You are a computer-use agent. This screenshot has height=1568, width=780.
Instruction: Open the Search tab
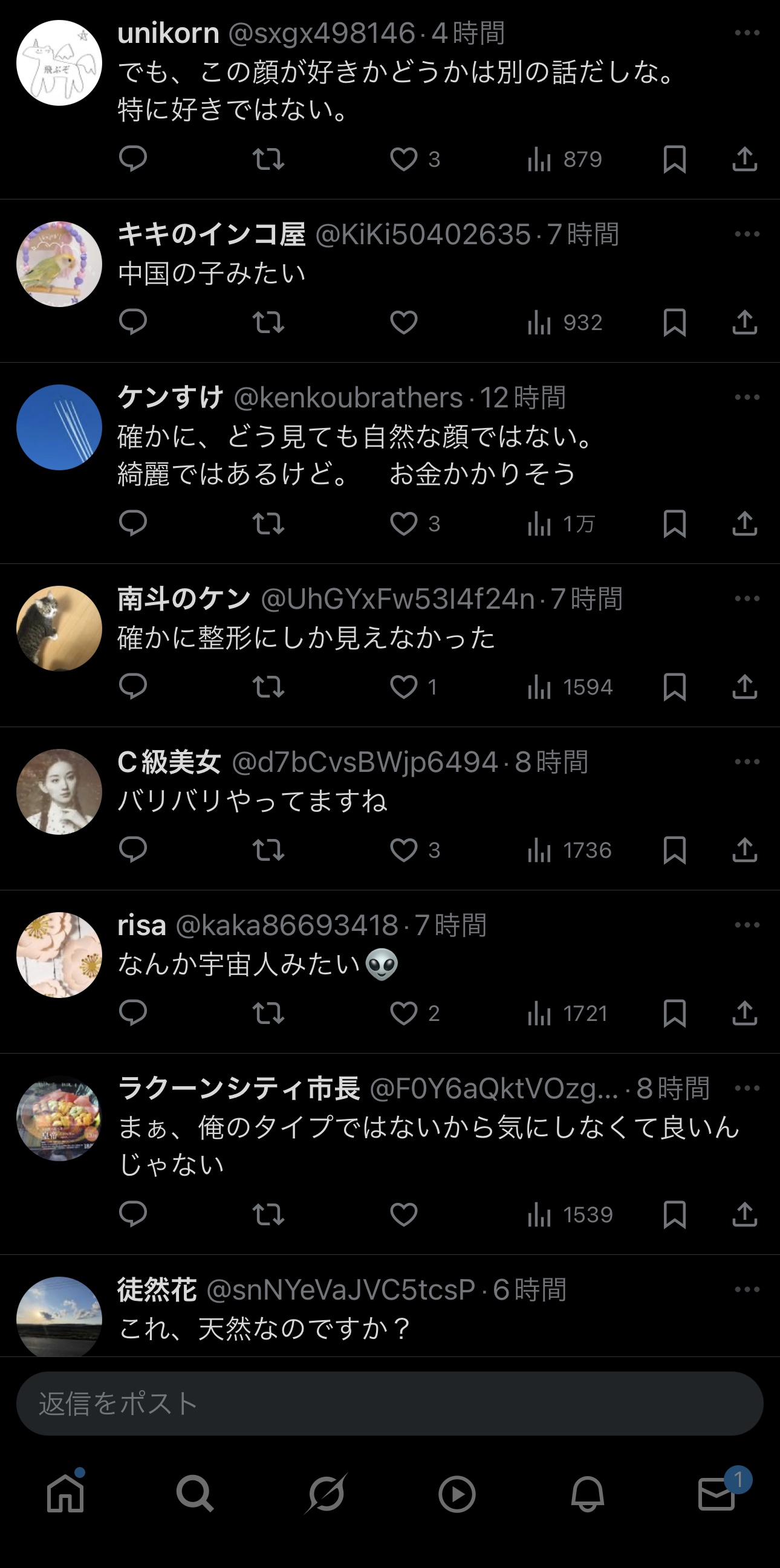195,1494
